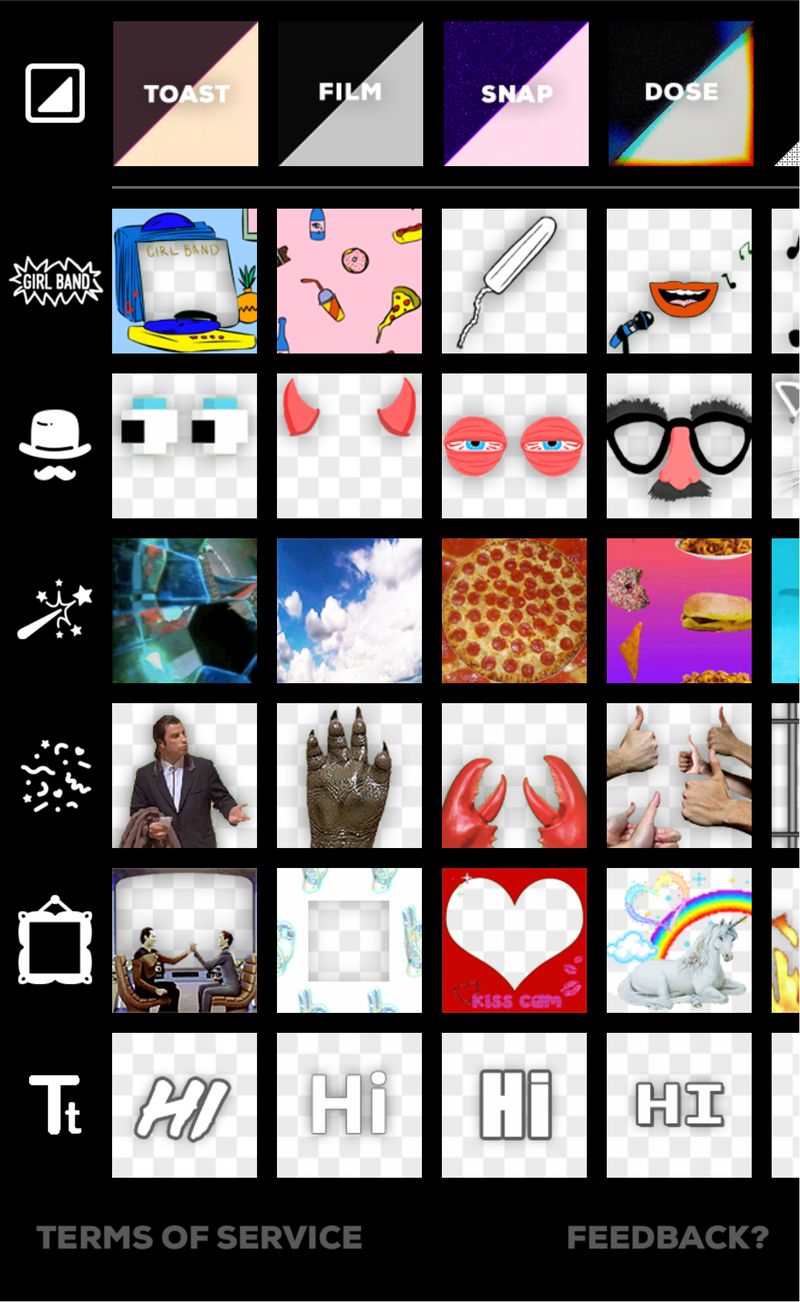
Task: Select the TOAST filter
Action: pos(185,94)
